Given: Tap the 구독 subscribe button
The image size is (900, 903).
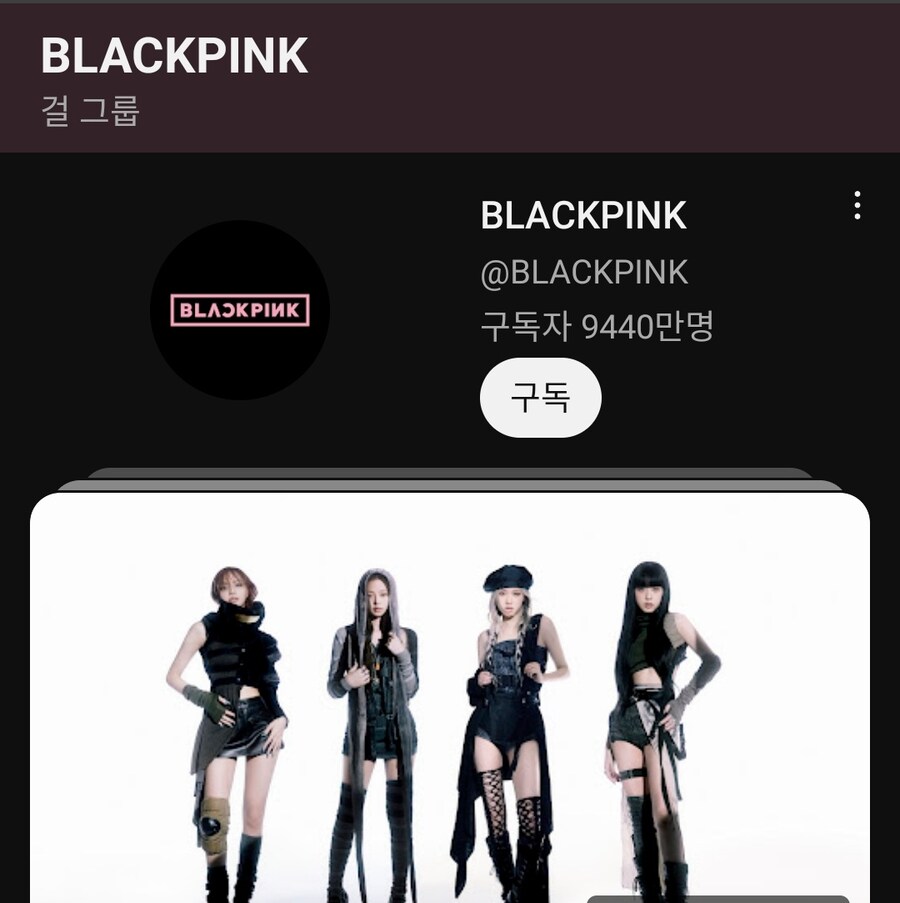Looking at the screenshot, I should [540, 398].
